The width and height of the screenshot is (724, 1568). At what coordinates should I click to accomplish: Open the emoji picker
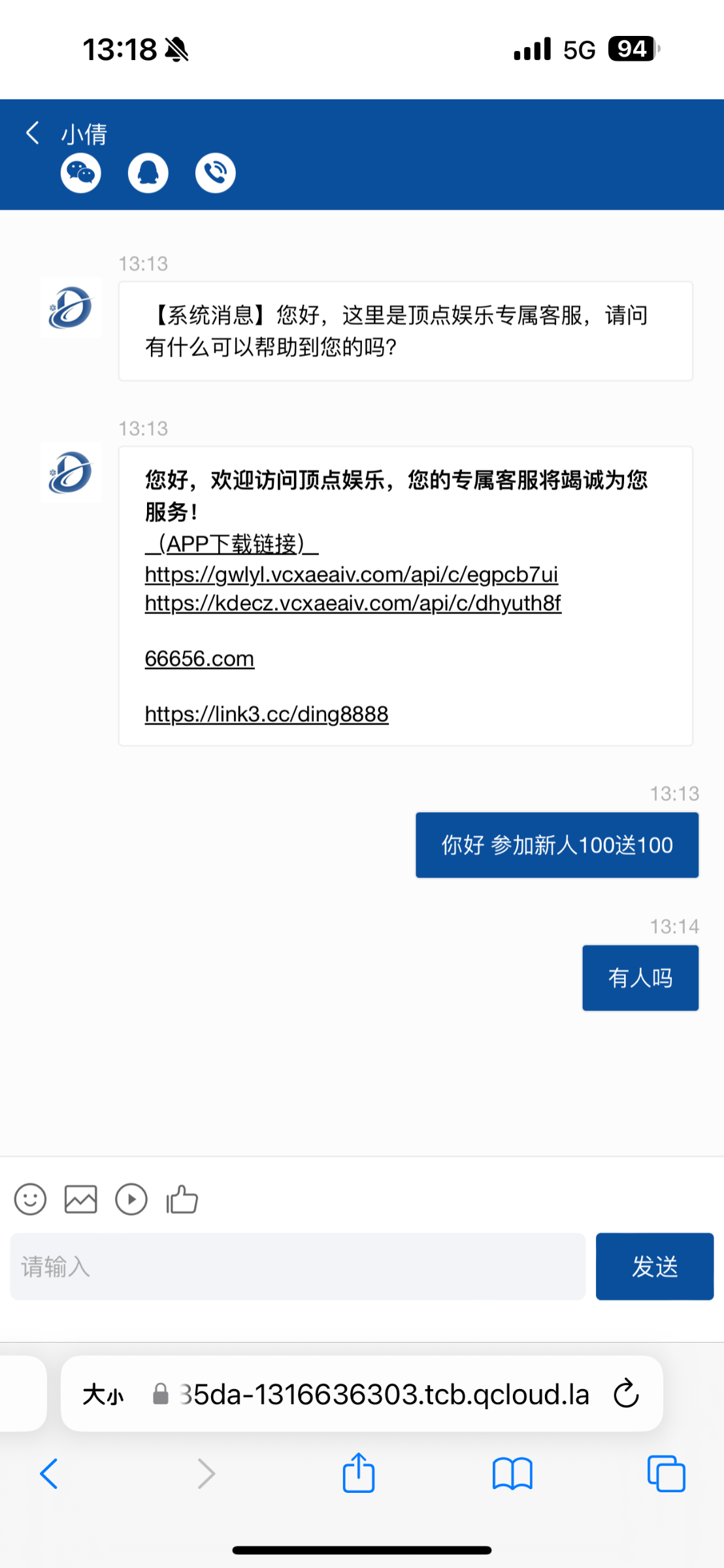coord(31,1200)
